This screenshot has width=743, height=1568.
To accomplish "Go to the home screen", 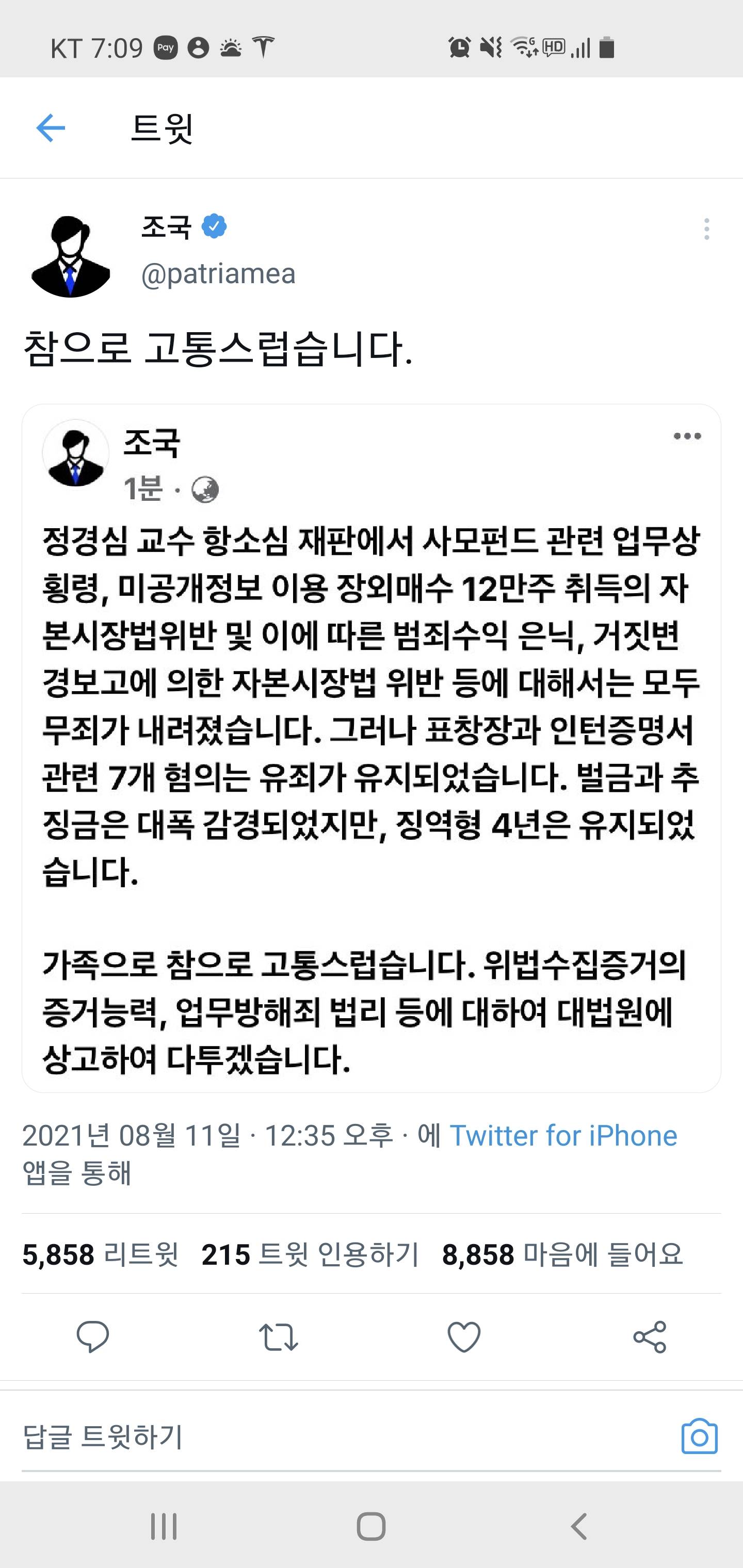I will click(371, 1526).
